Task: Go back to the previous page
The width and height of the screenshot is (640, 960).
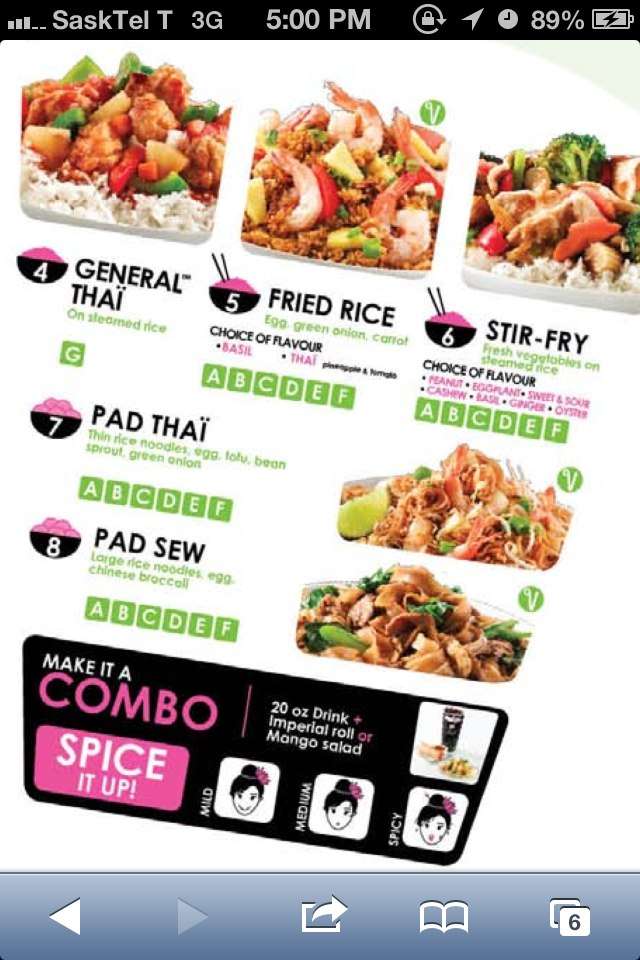Action: click(65, 915)
